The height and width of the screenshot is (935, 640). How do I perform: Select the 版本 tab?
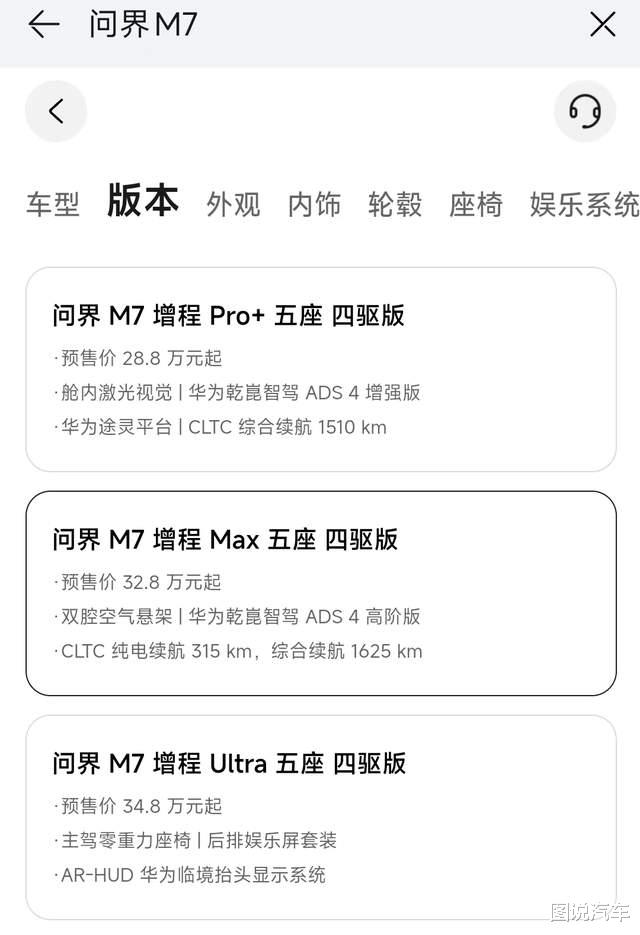click(x=143, y=202)
